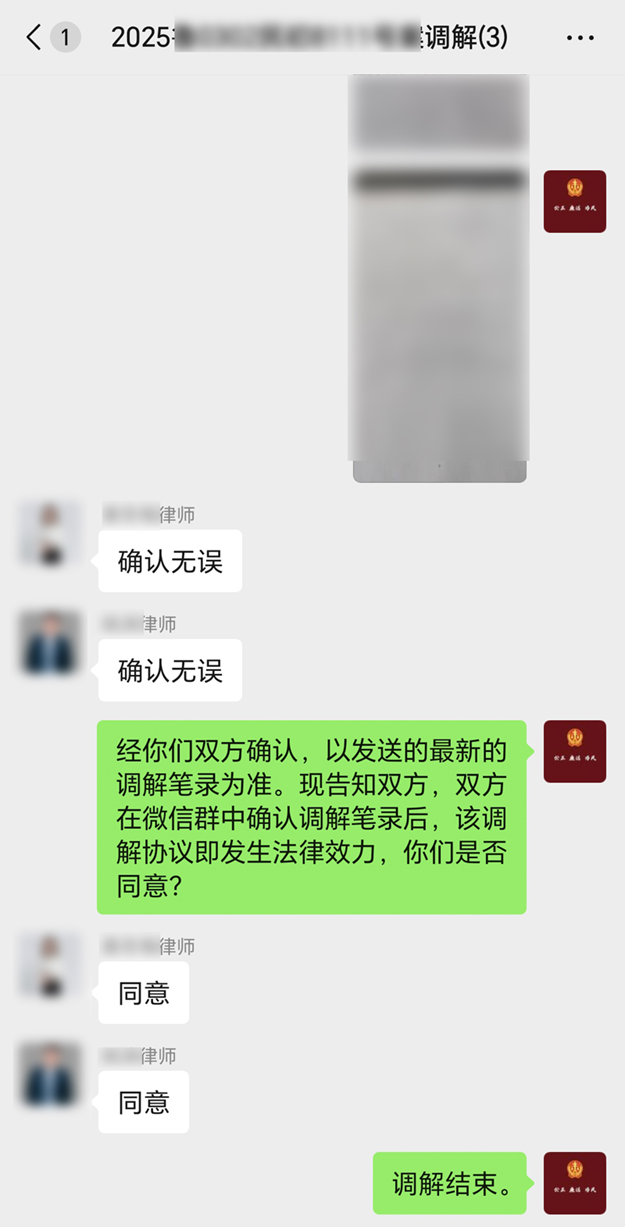Tap the lawyer avatar beside the first 确认无误
The image size is (625, 1227).
tap(50, 534)
